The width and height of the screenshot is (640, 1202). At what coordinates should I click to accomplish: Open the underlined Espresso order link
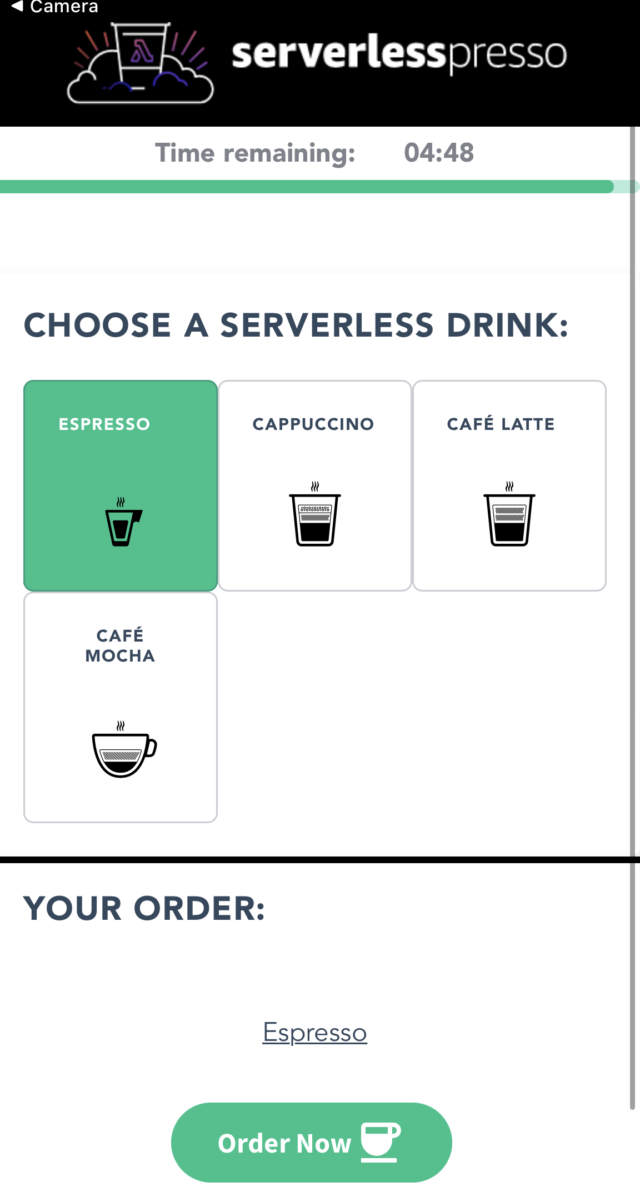pyautogui.click(x=315, y=1032)
